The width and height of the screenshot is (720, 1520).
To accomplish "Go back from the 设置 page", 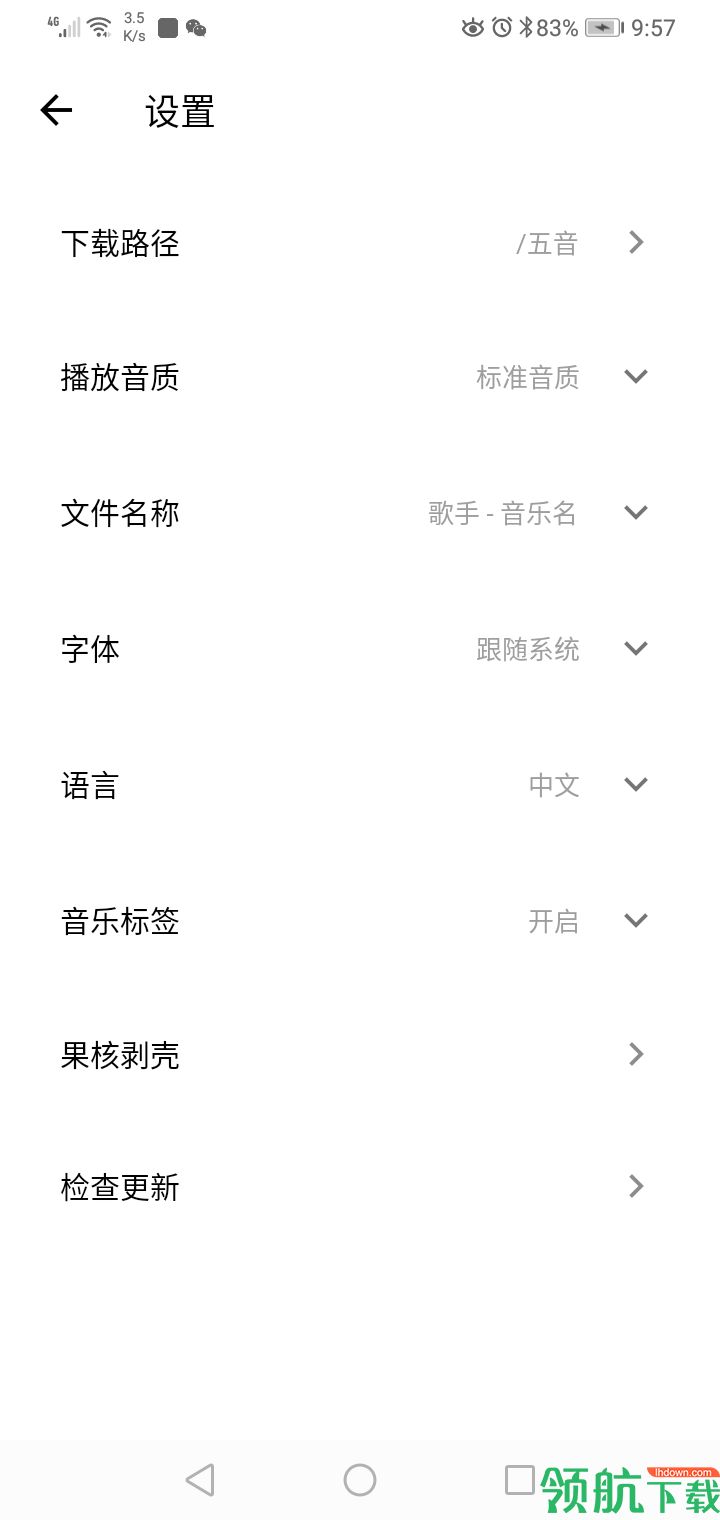I will pyautogui.click(x=57, y=110).
